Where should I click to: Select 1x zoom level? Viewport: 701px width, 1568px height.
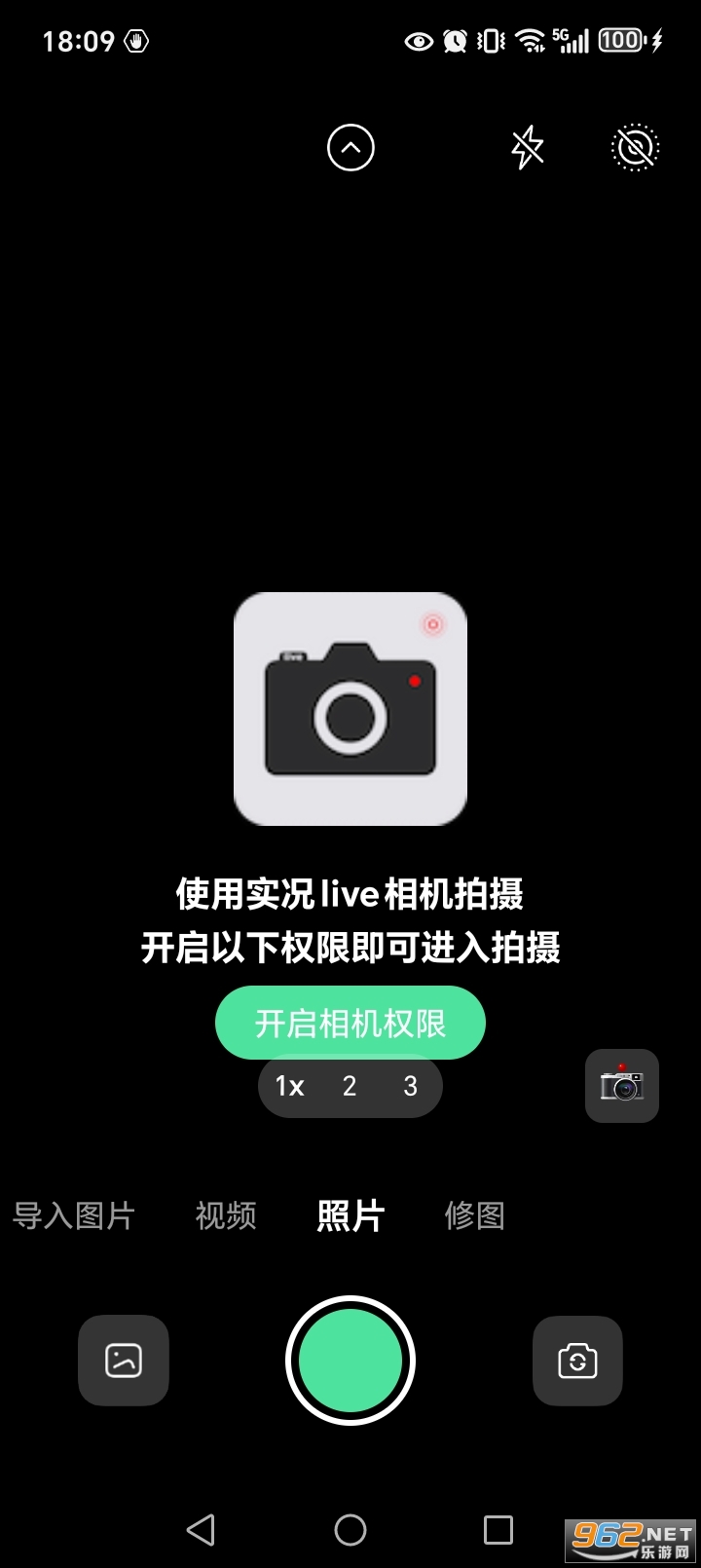pos(289,1086)
